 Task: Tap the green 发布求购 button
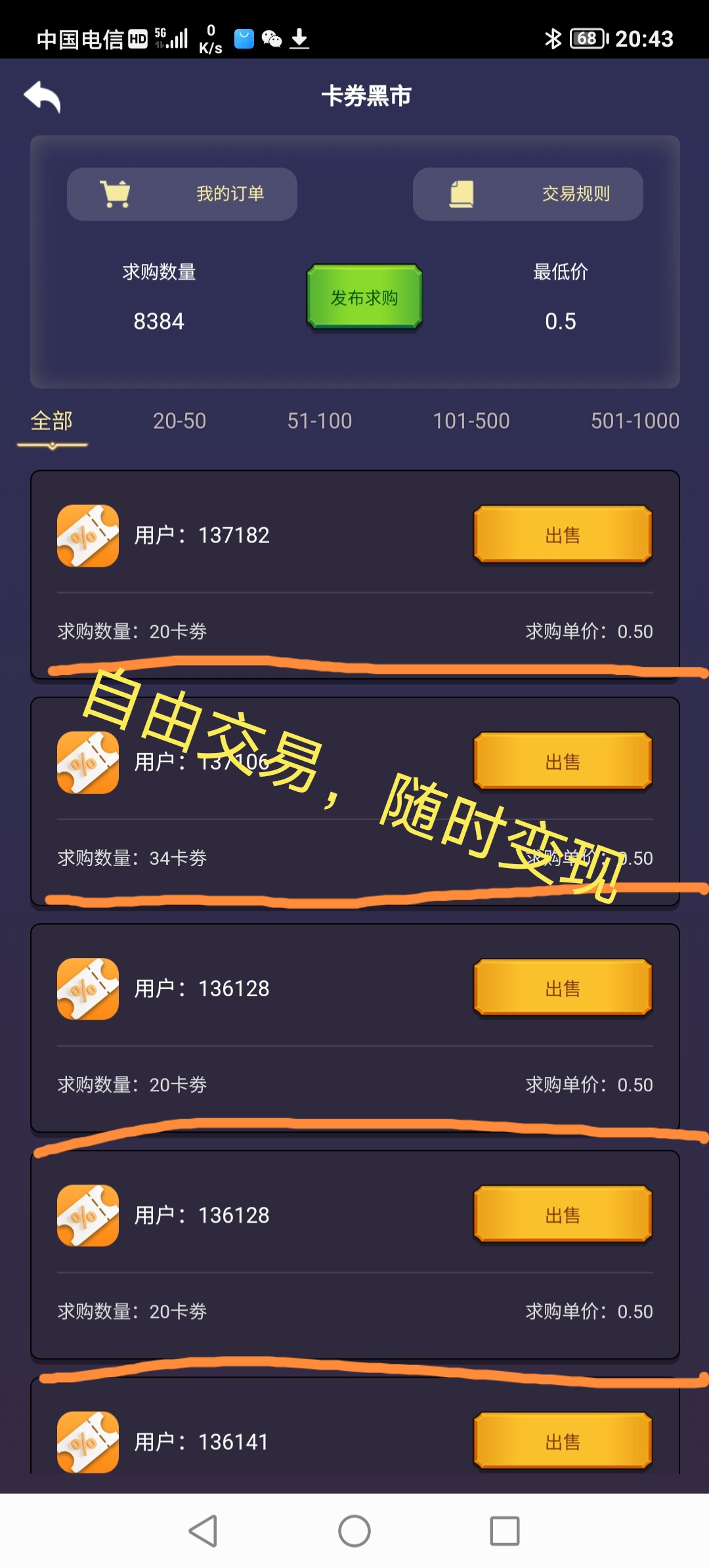(364, 297)
